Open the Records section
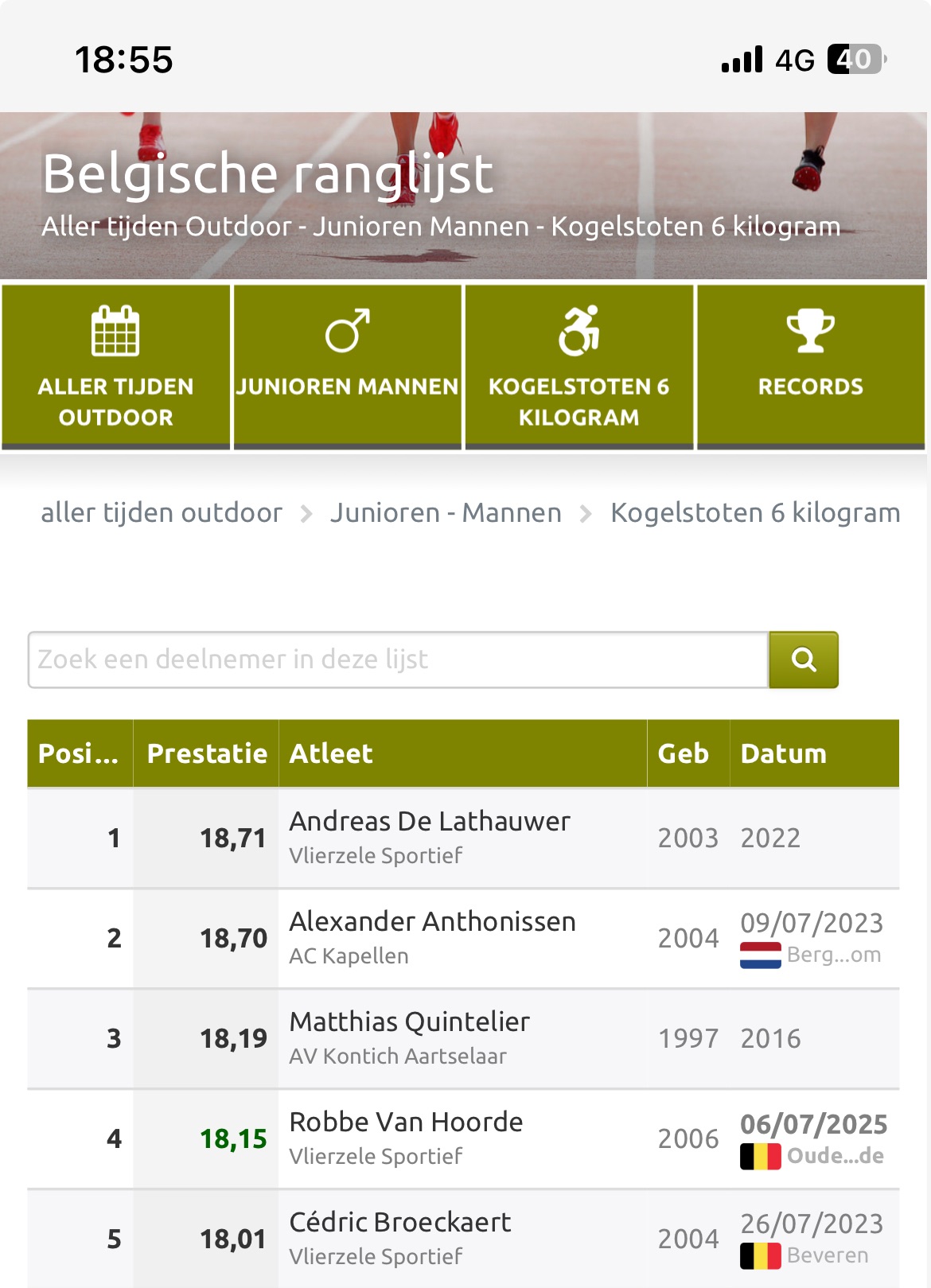 (810, 367)
